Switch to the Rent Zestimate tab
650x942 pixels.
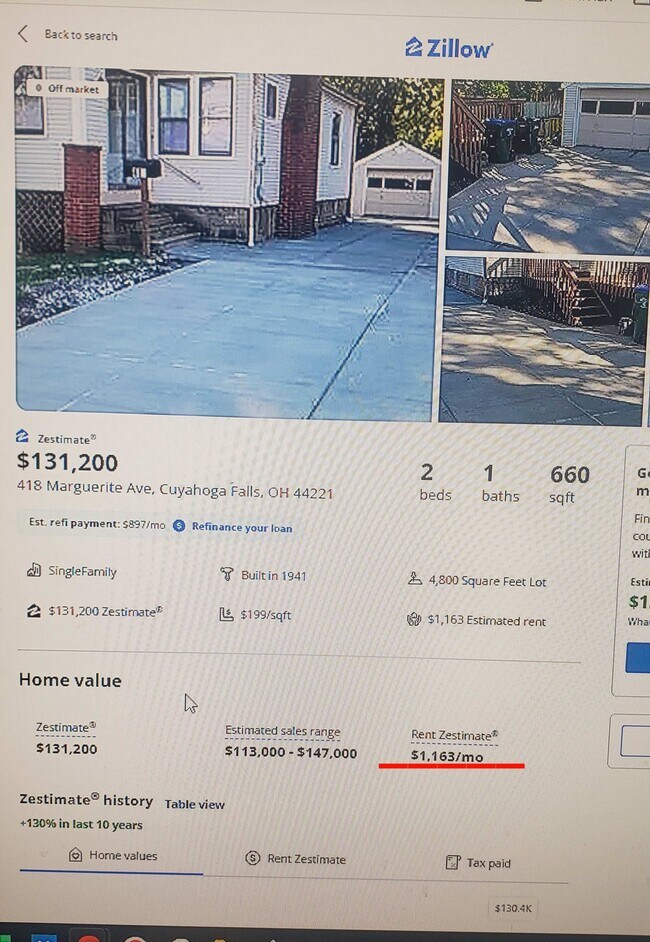296,859
